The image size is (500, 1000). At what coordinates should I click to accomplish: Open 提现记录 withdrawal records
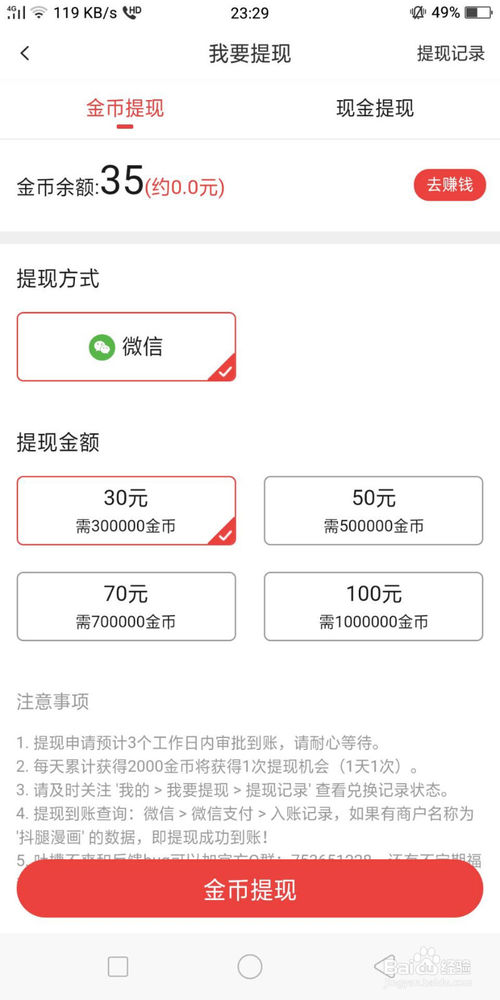click(451, 54)
